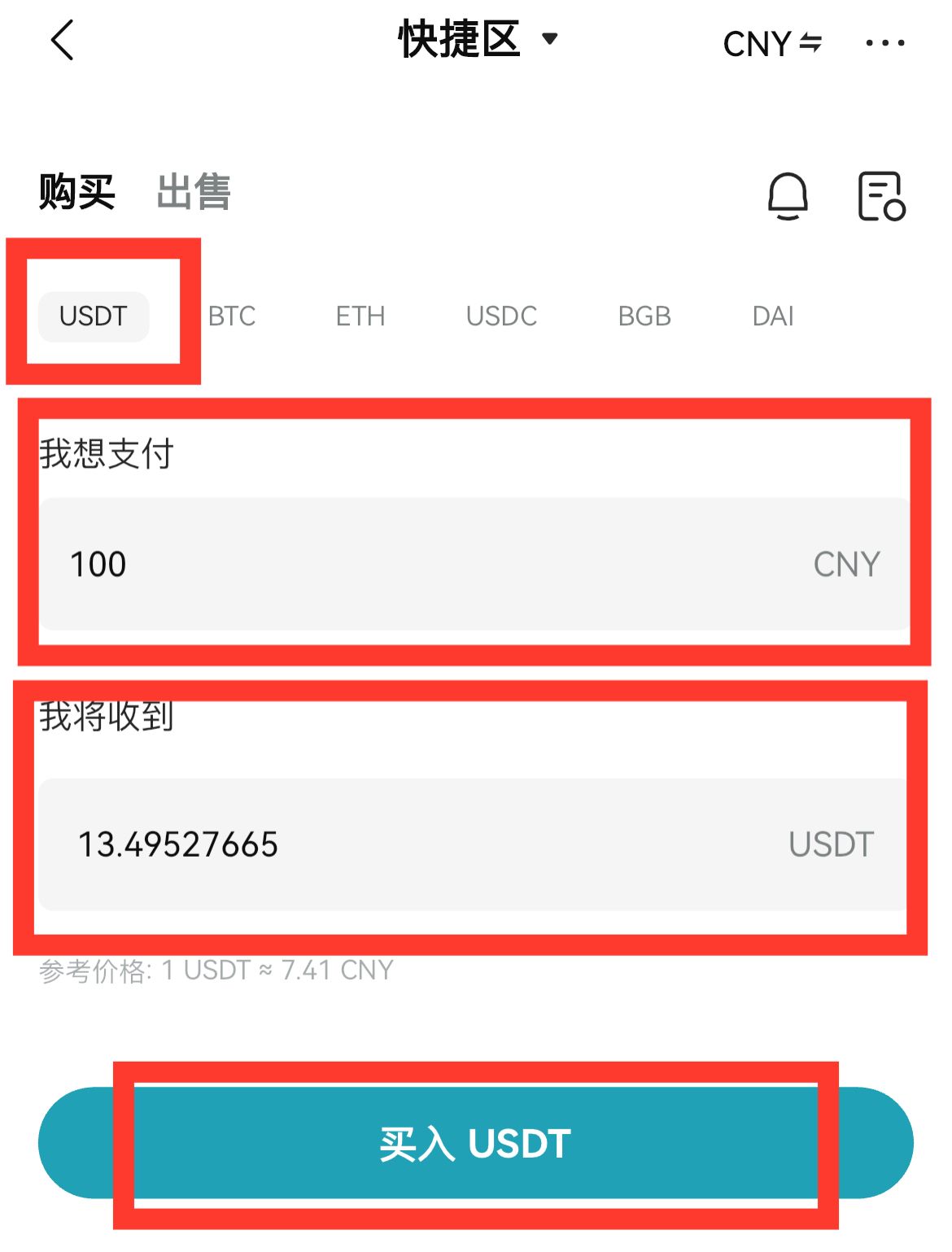952x1252 pixels.
Task: Select the ETH coin option
Action: (360, 316)
